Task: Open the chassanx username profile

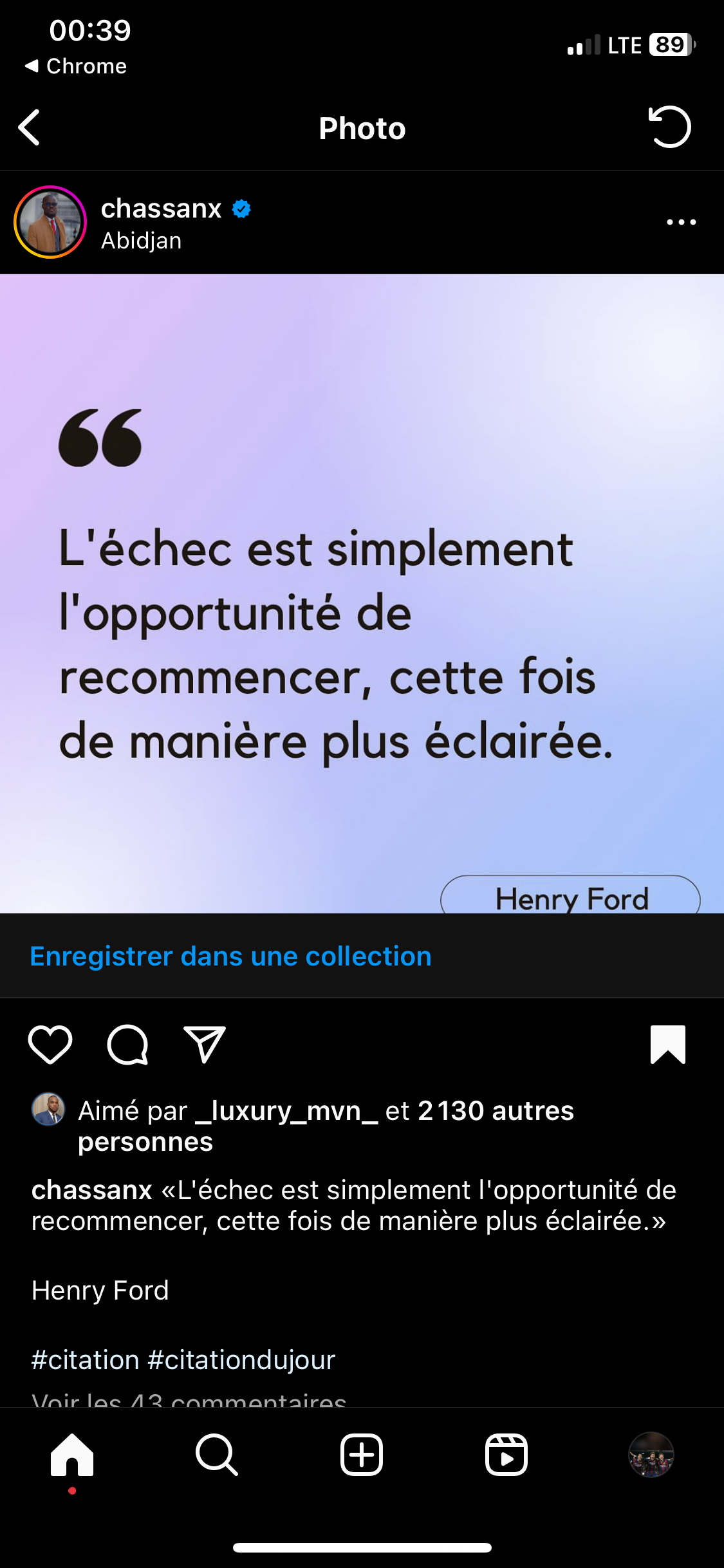Action: [x=161, y=208]
